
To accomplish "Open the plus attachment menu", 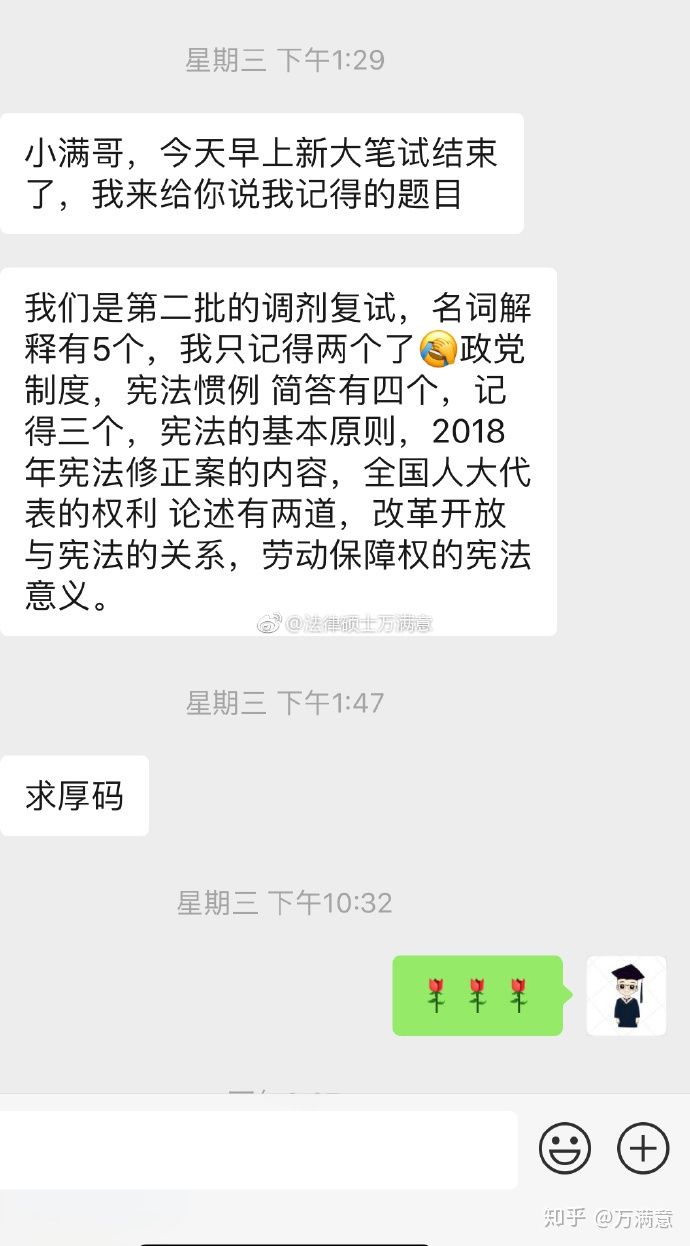I will pos(643,1148).
